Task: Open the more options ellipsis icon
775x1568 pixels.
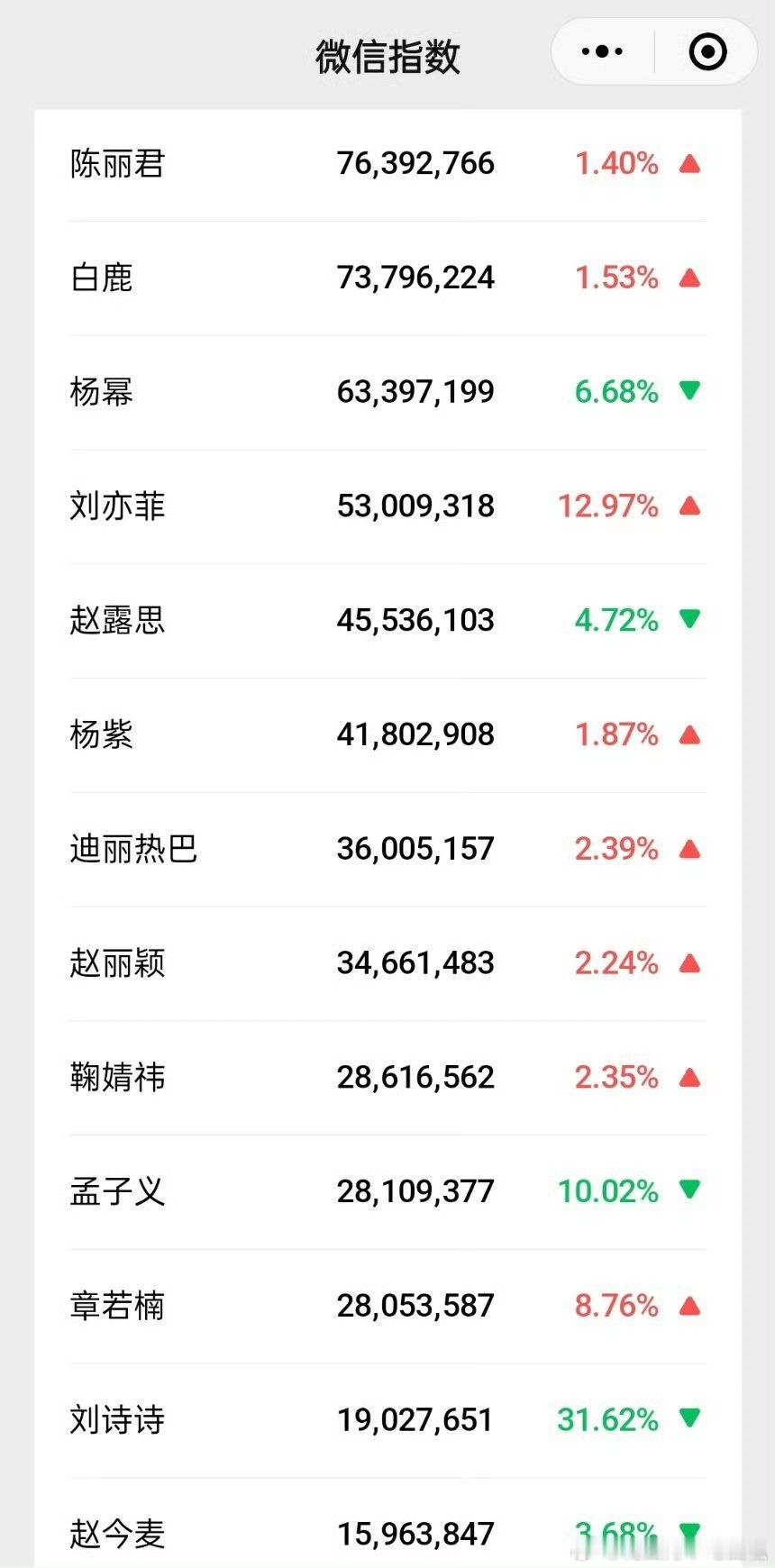Action: click(600, 51)
